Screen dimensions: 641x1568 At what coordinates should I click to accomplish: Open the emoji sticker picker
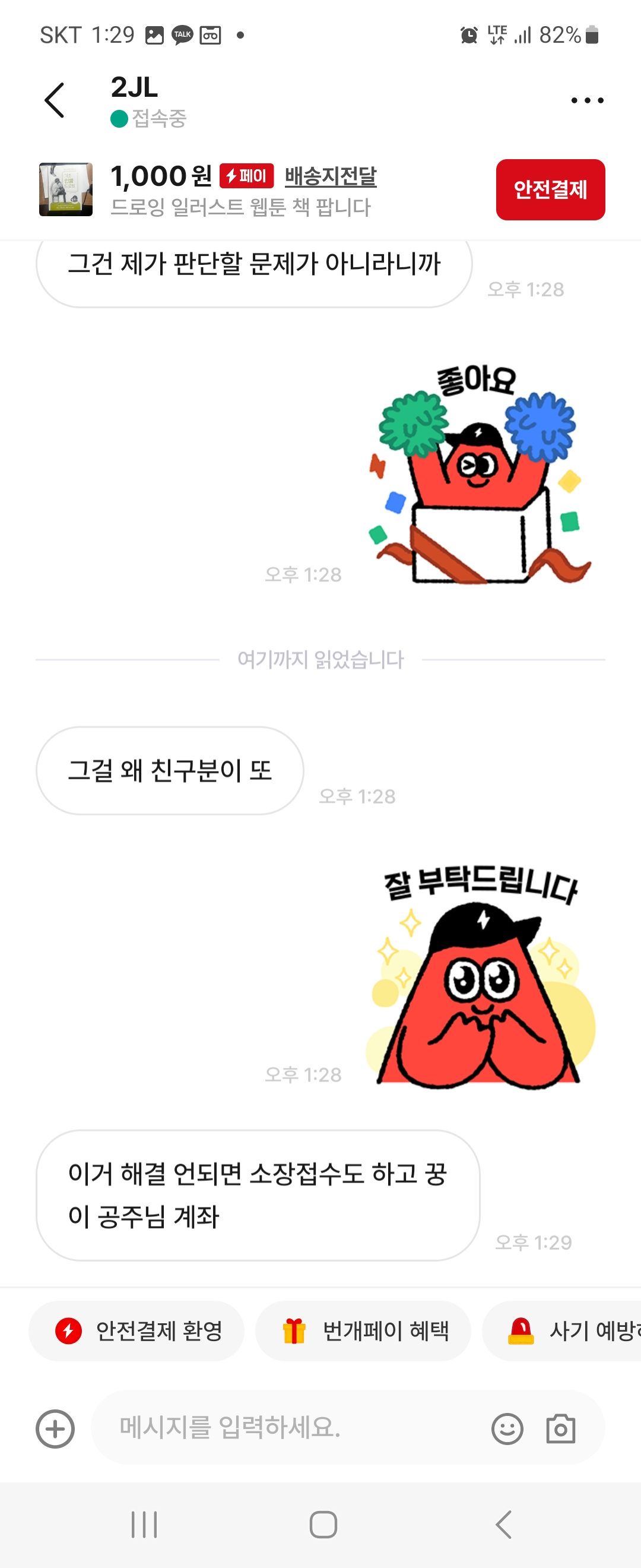pyautogui.click(x=507, y=1428)
